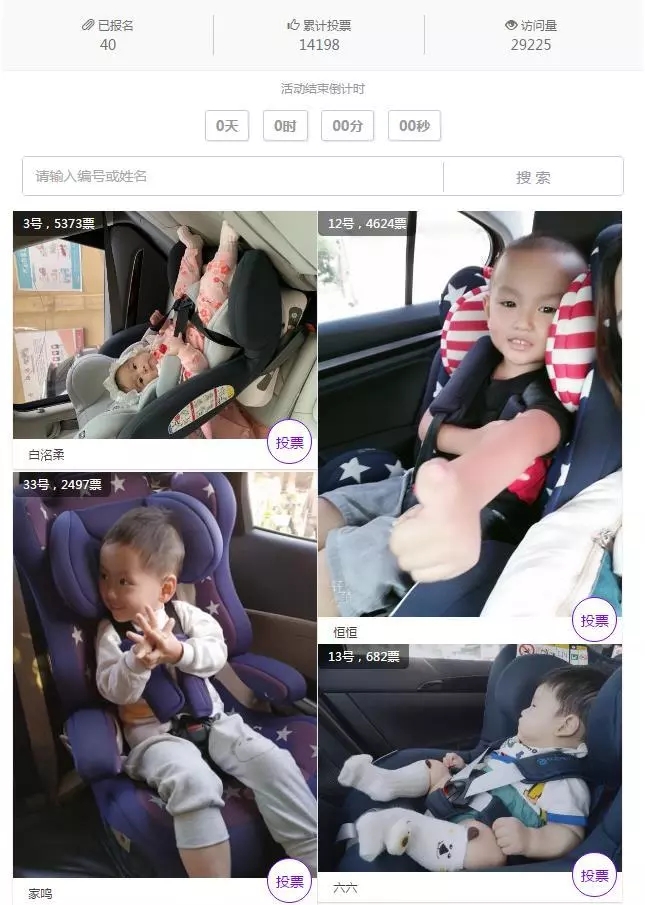Vote for 恒恒 with the 投票 button
The width and height of the screenshot is (645, 905).
click(594, 620)
